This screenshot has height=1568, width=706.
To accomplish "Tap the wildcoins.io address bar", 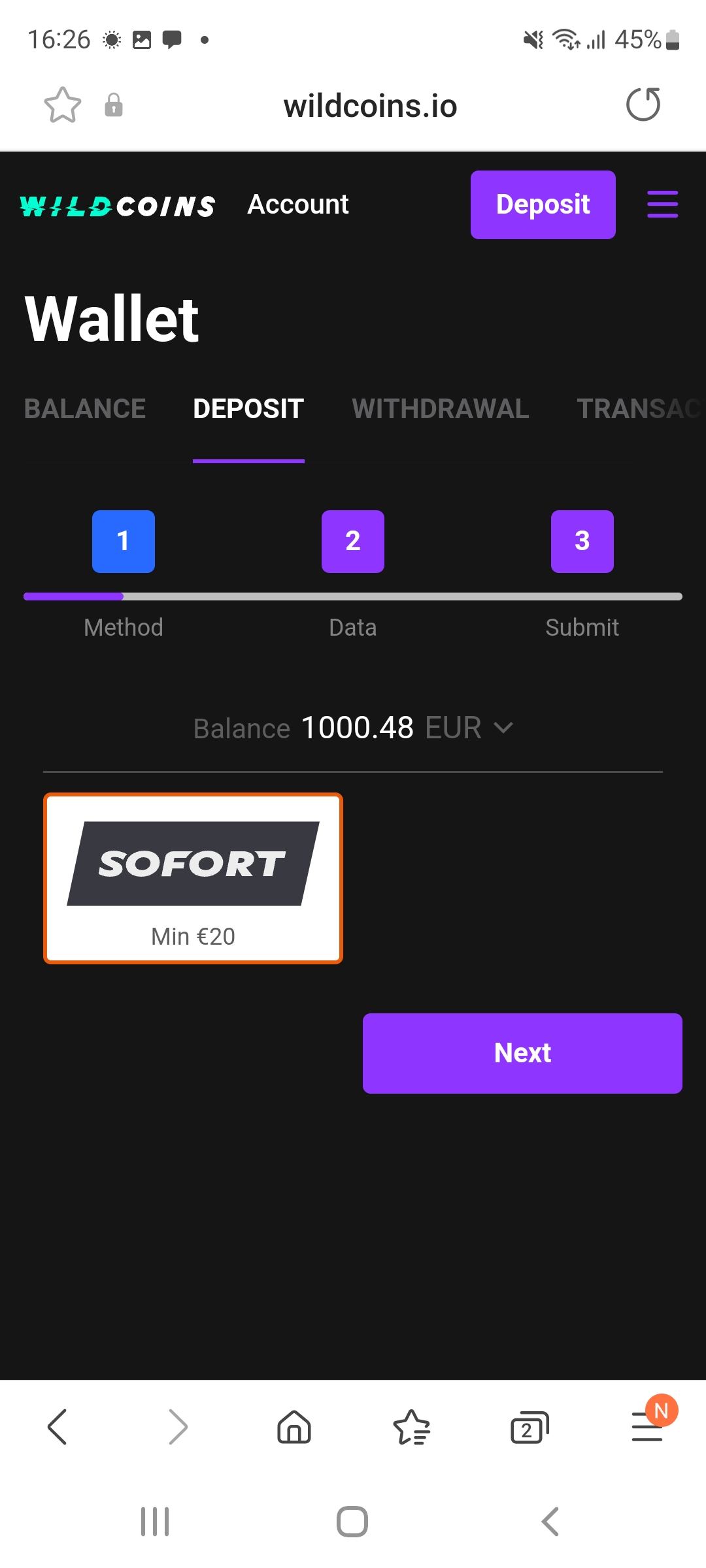I will pyautogui.click(x=370, y=106).
